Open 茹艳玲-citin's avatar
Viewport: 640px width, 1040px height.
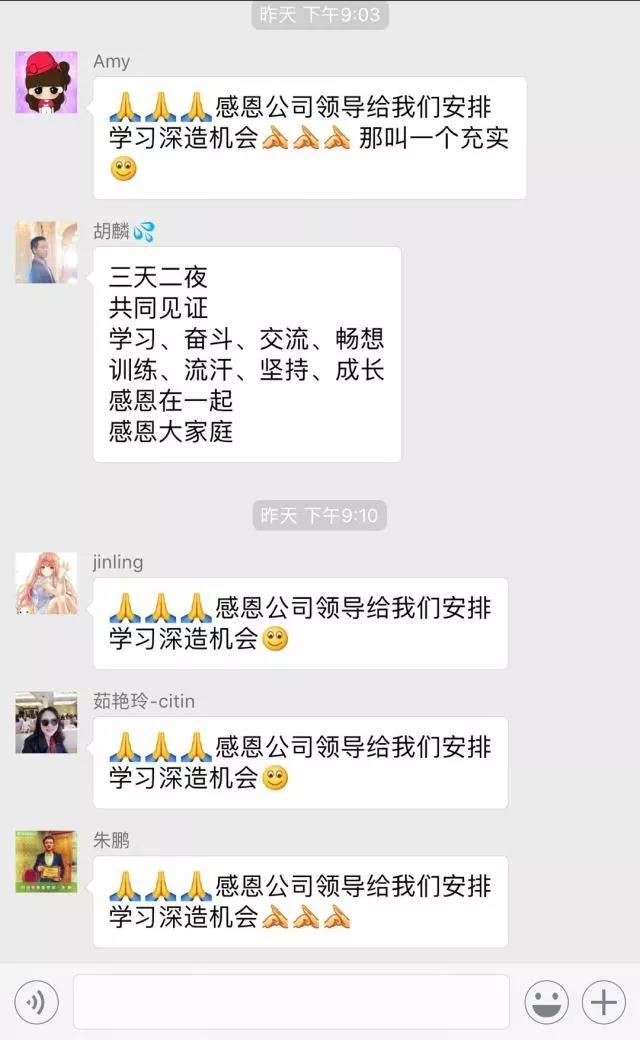point(46,722)
